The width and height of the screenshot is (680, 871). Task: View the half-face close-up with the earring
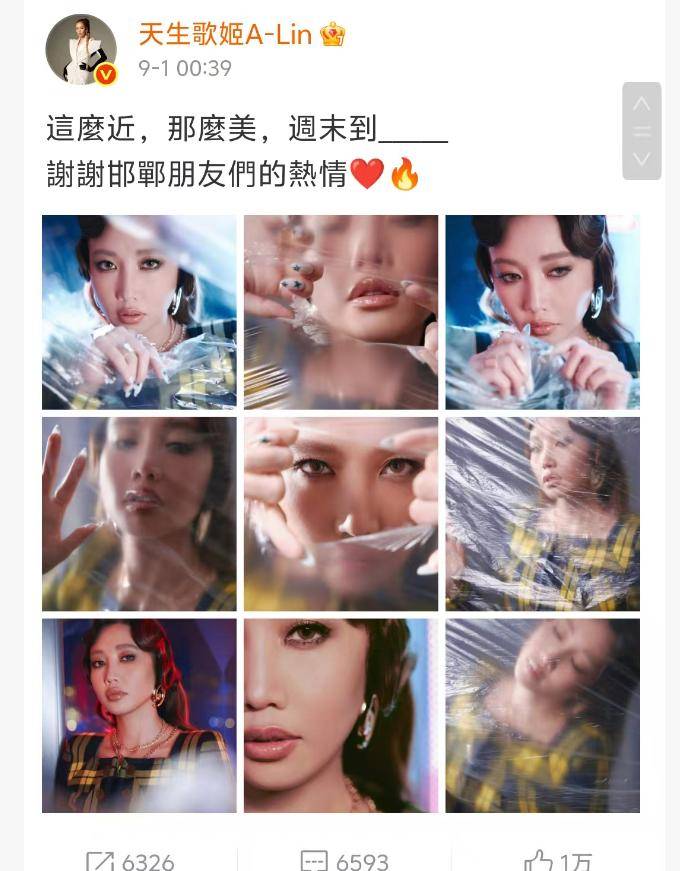pos(341,715)
